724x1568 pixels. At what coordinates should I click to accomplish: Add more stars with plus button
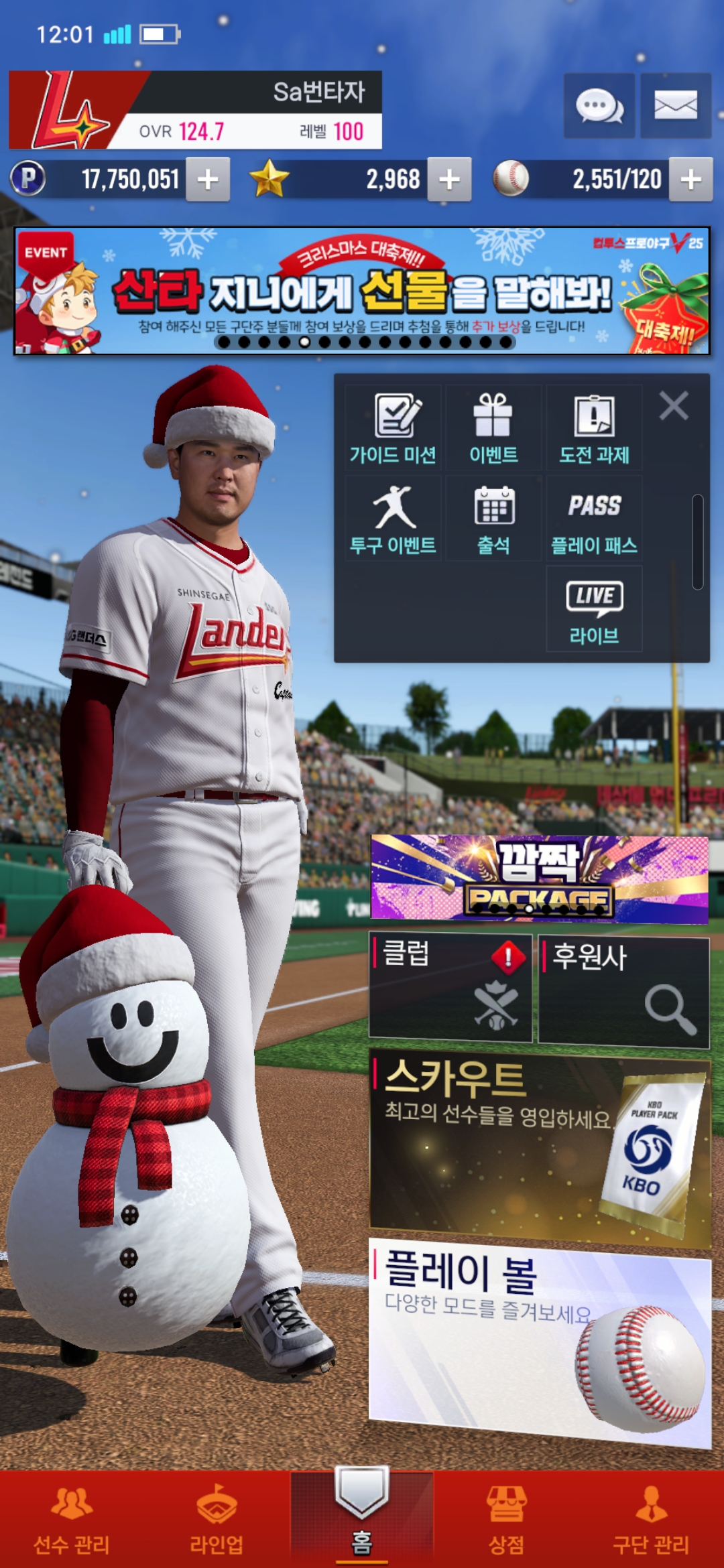[449, 180]
